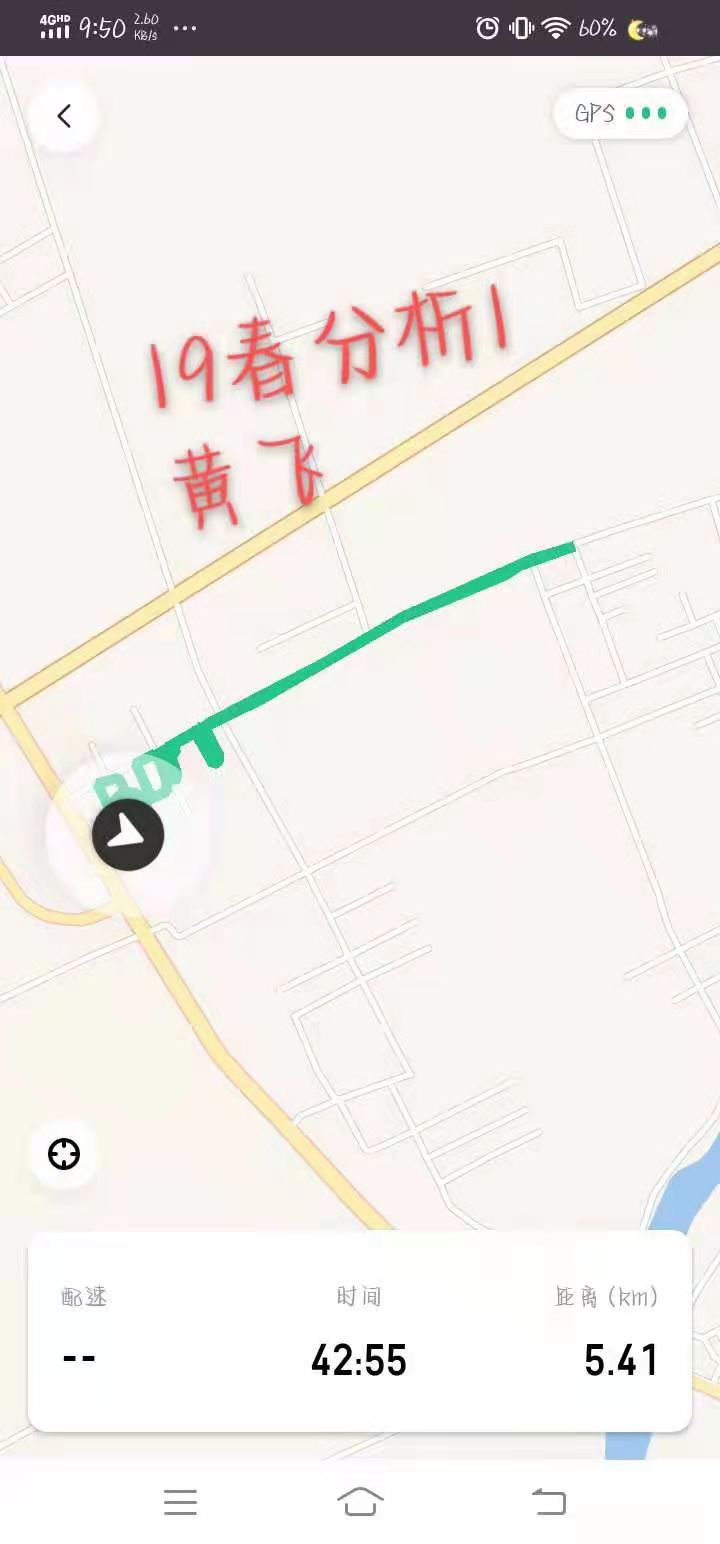Screen dimensions: 720x1544
Task: Recenter the map on current location
Action: (x=64, y=1154)
